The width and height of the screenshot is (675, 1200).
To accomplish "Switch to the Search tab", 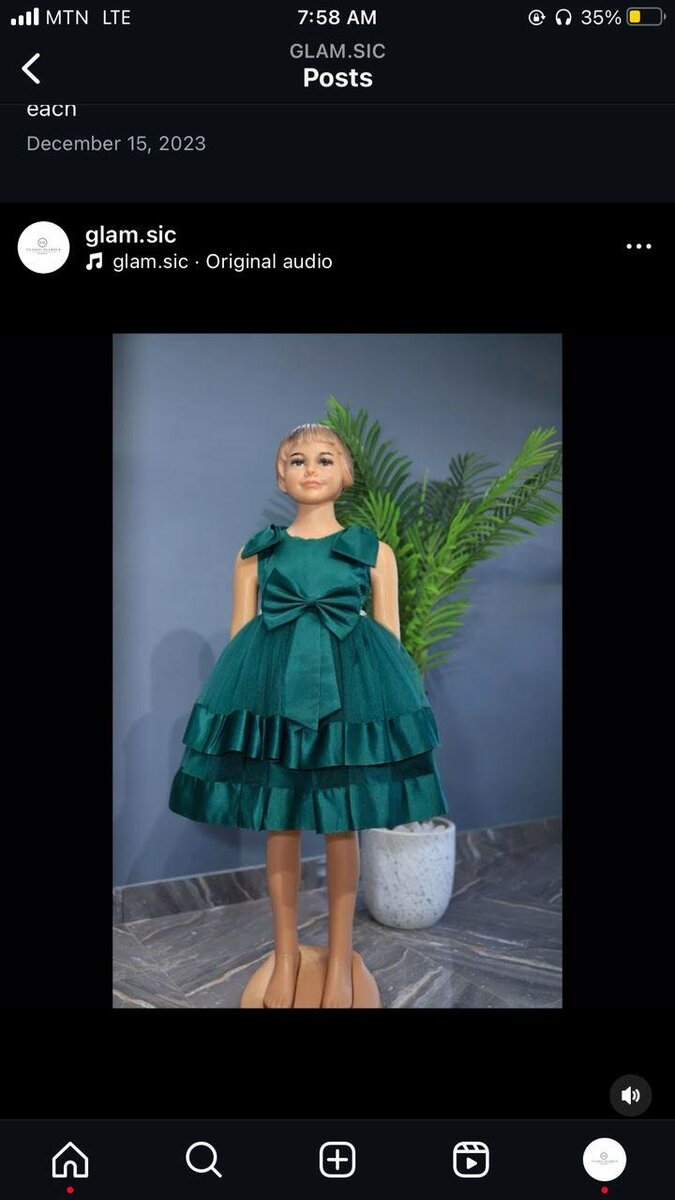I will tap(204, 1160).
